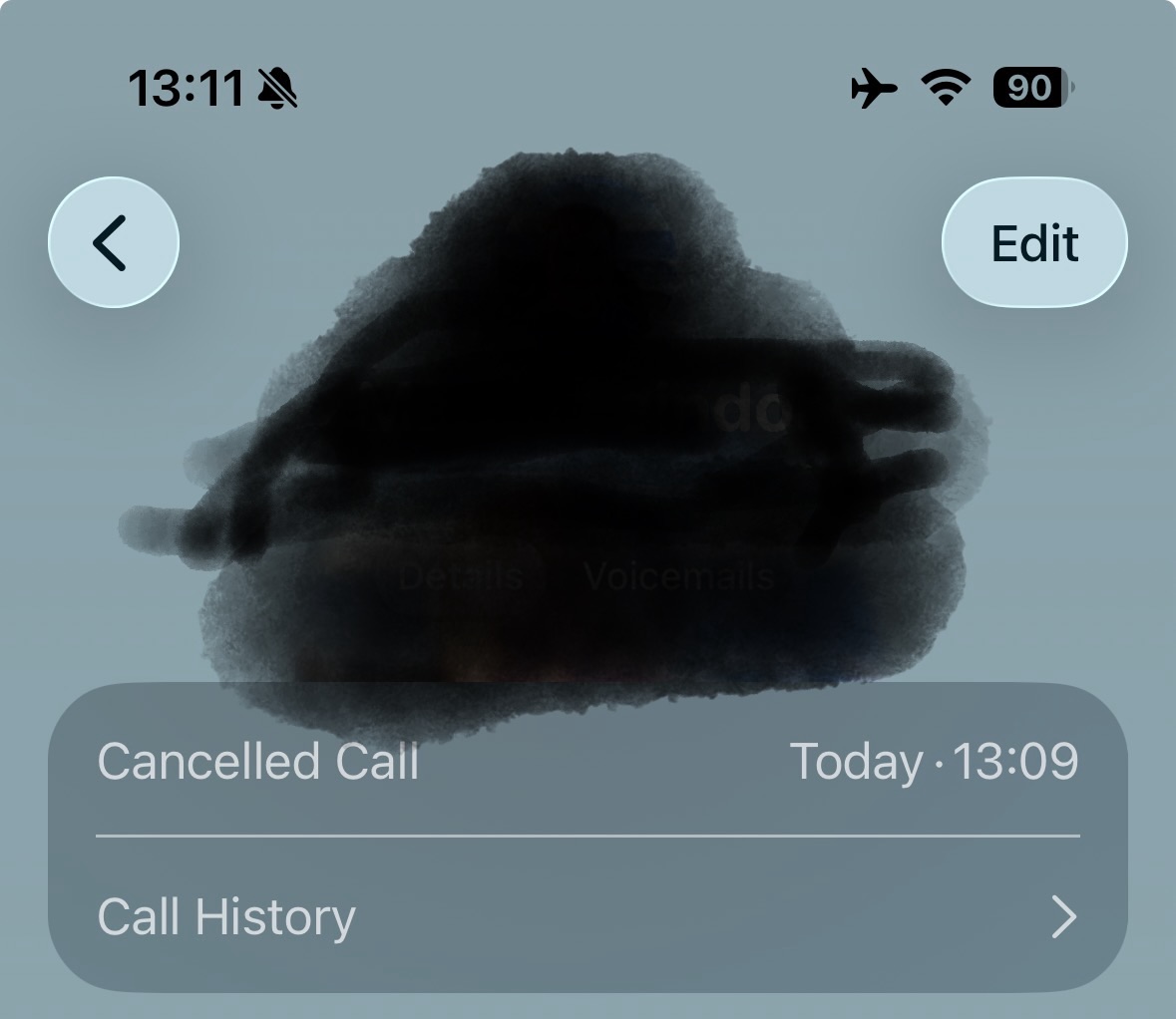Open the Call History row
This screenshot has width=1176, height=1019.
pos(587,916)
